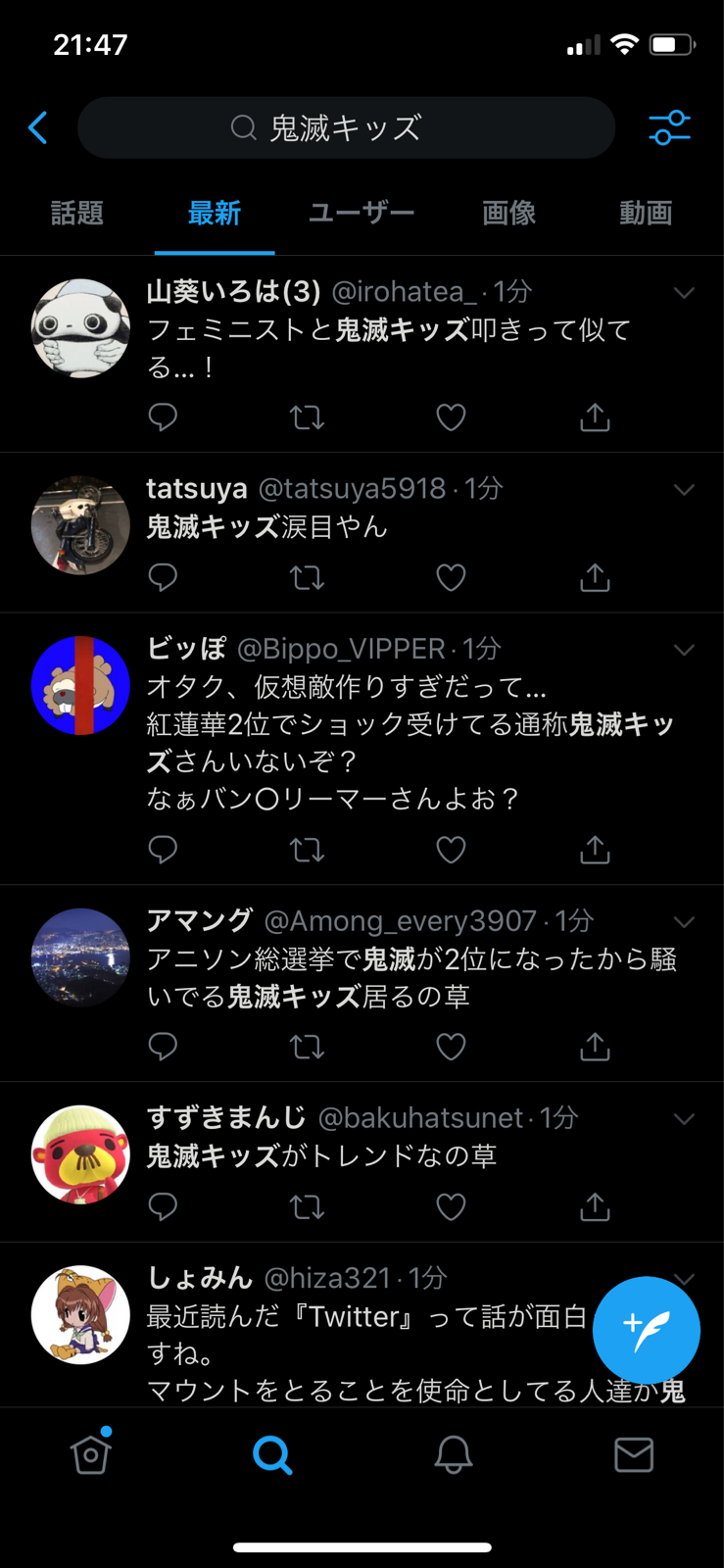Switch to the 画像 tab
This screenshot has height=1568, width=724.
click(508, 214)
